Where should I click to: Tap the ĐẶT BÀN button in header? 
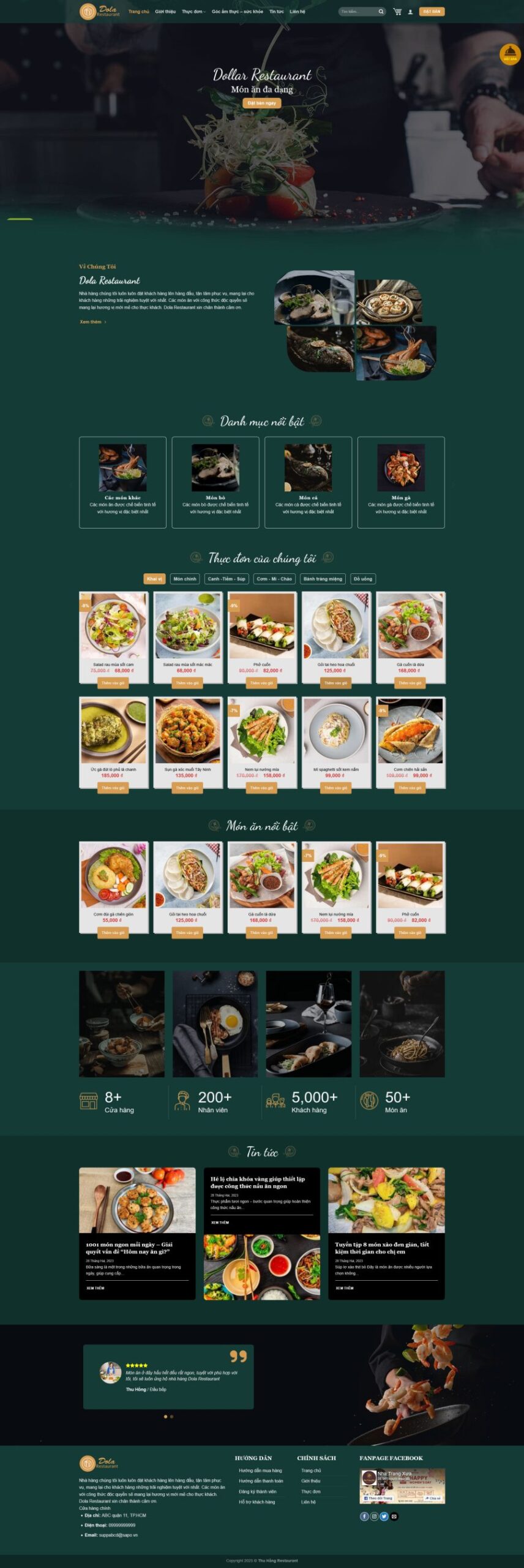pyautogui.click(x=432, y=12)
